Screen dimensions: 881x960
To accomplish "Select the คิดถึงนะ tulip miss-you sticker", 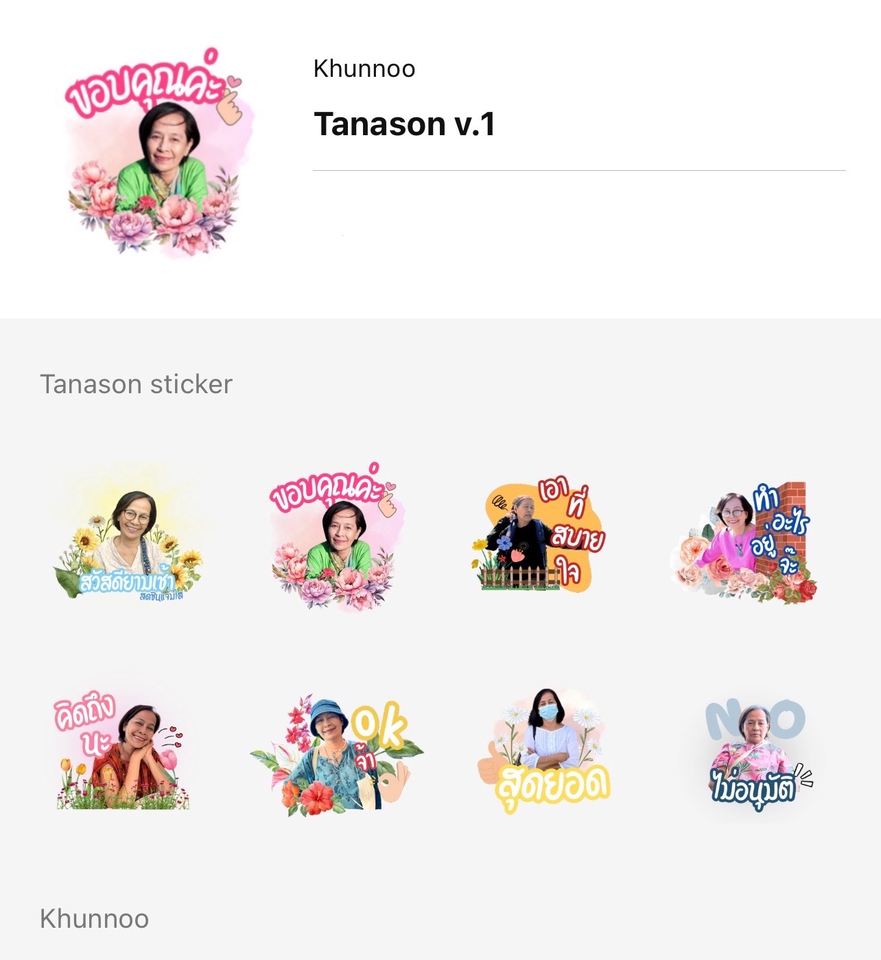I will (123, 750).
